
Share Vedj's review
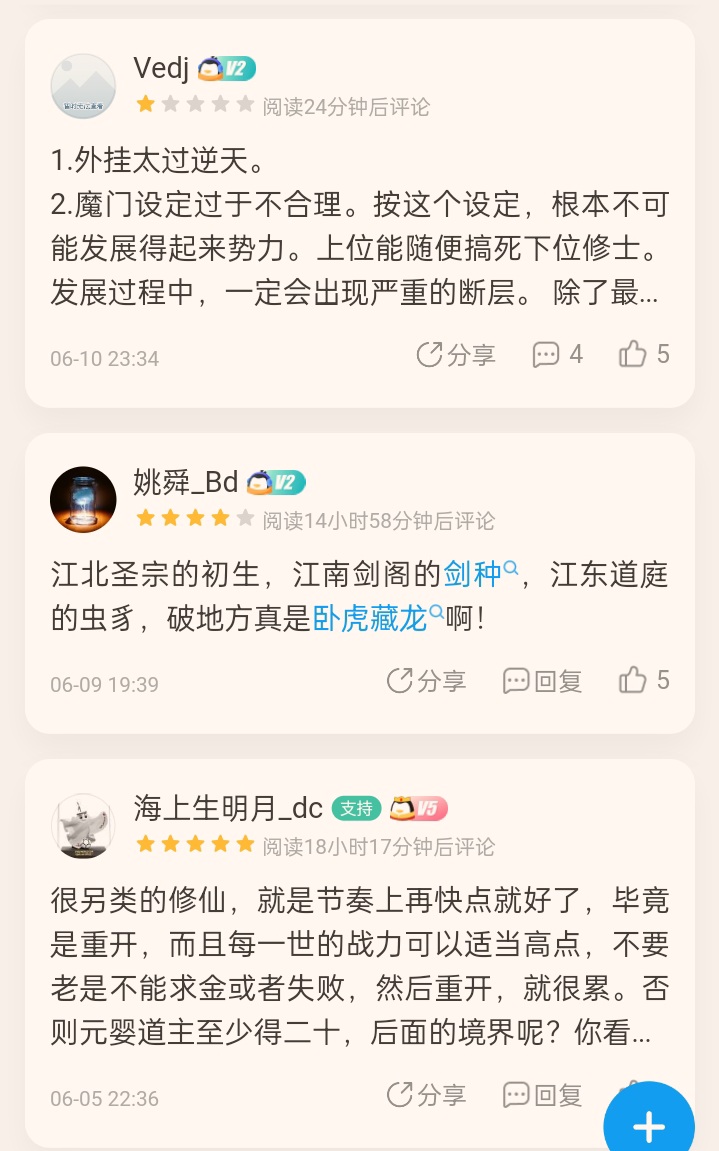click(456, 354)
